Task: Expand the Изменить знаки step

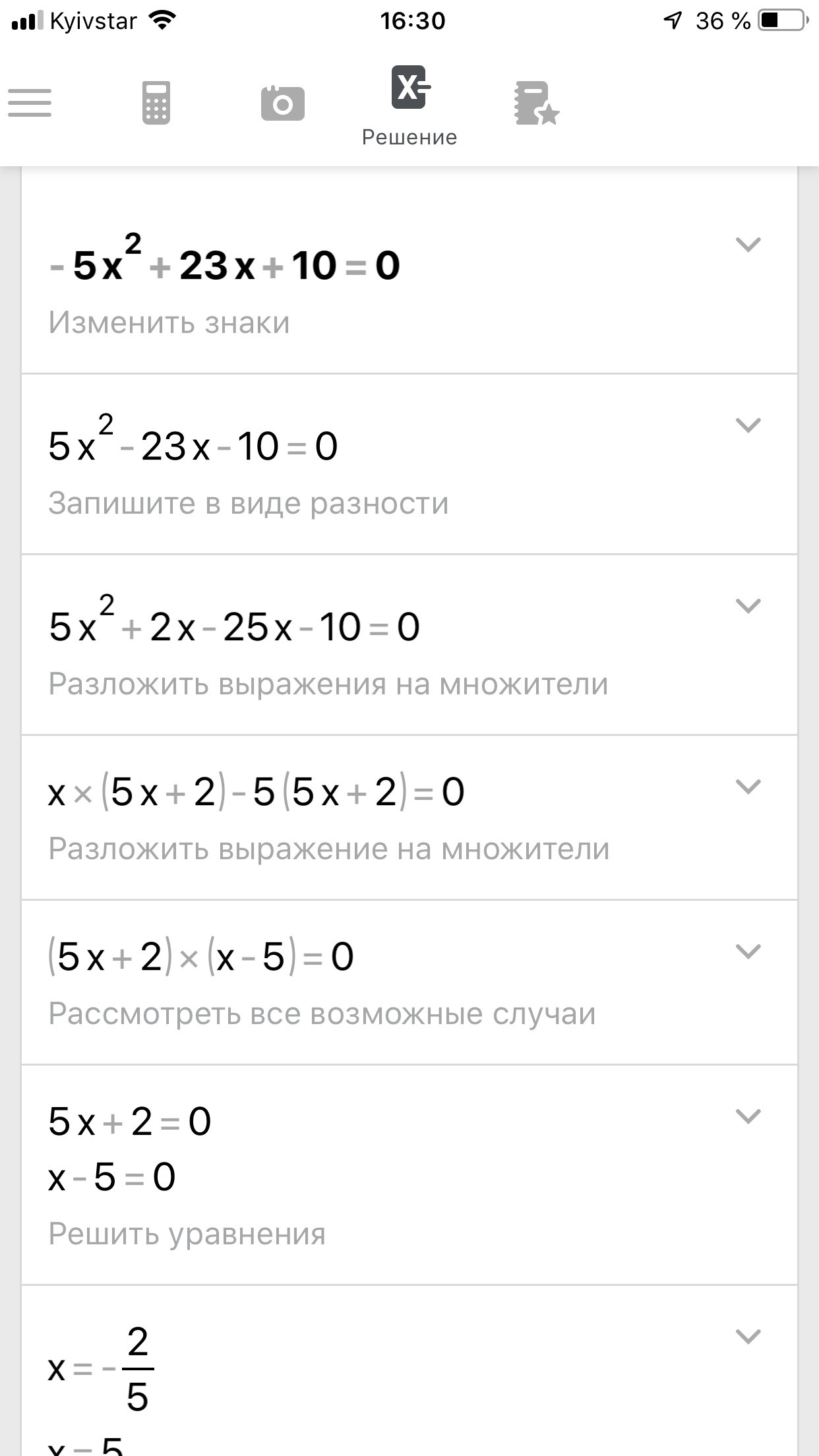Action: (748, 245)
